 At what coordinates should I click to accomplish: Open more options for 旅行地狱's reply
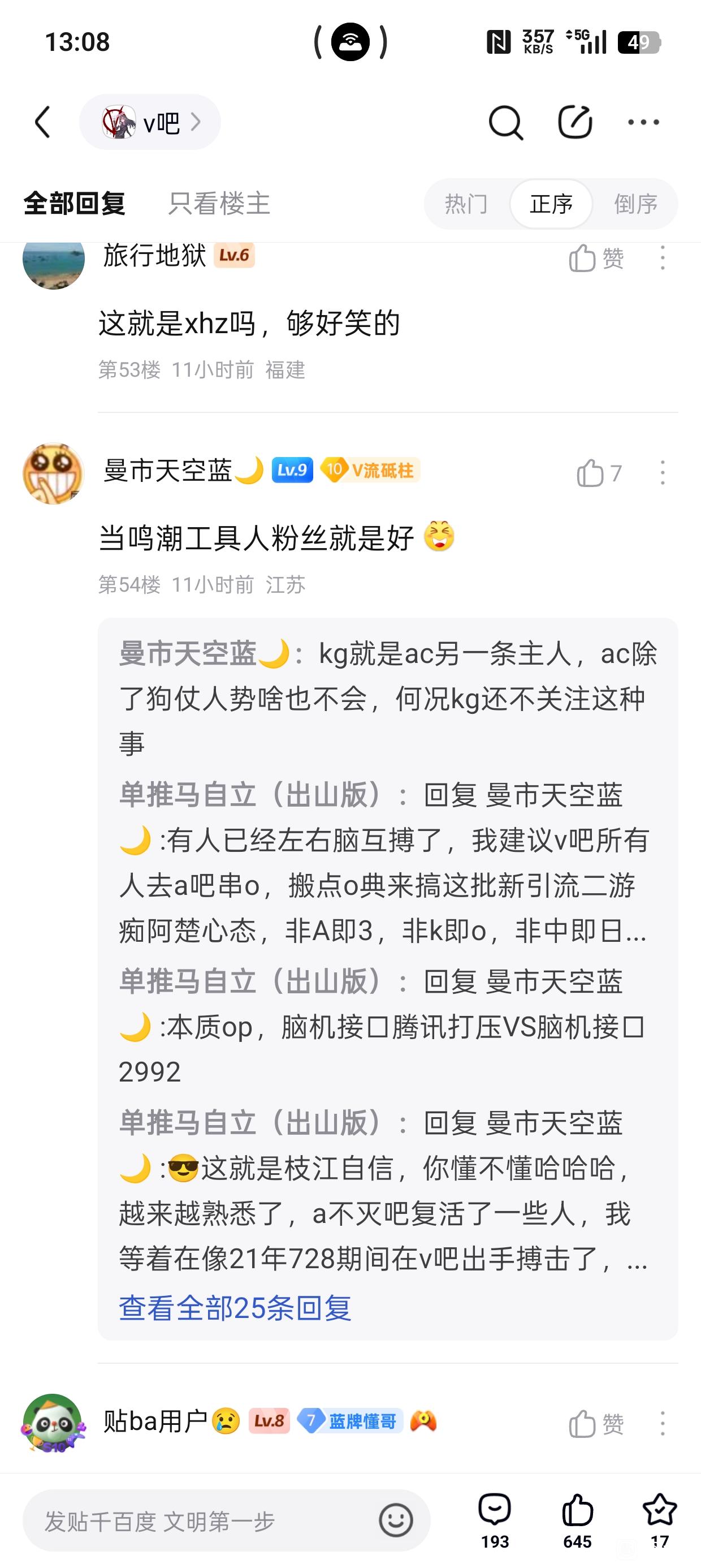tap(663, 258)
